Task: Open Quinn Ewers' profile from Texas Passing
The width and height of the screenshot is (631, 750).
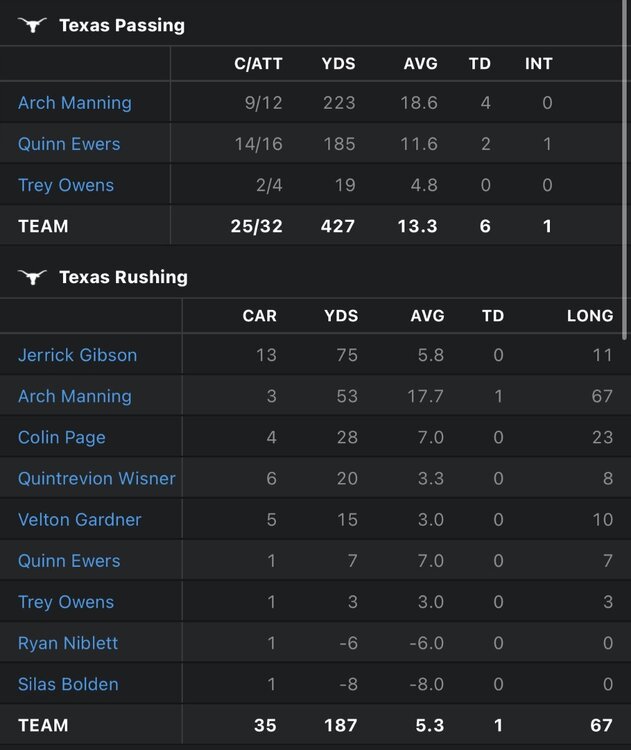Action: click(x=69, y=144)
